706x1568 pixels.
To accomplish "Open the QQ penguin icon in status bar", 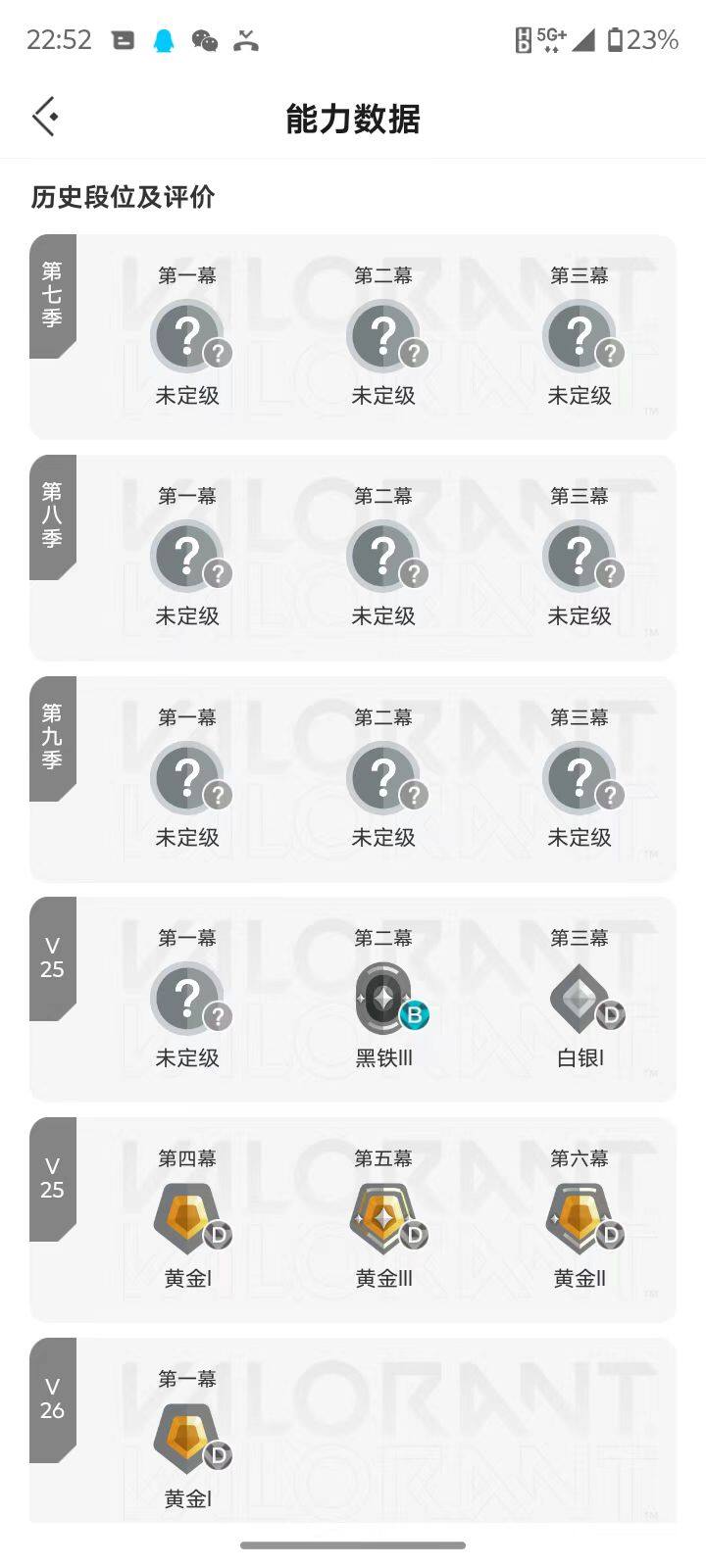I will (164, 39).
